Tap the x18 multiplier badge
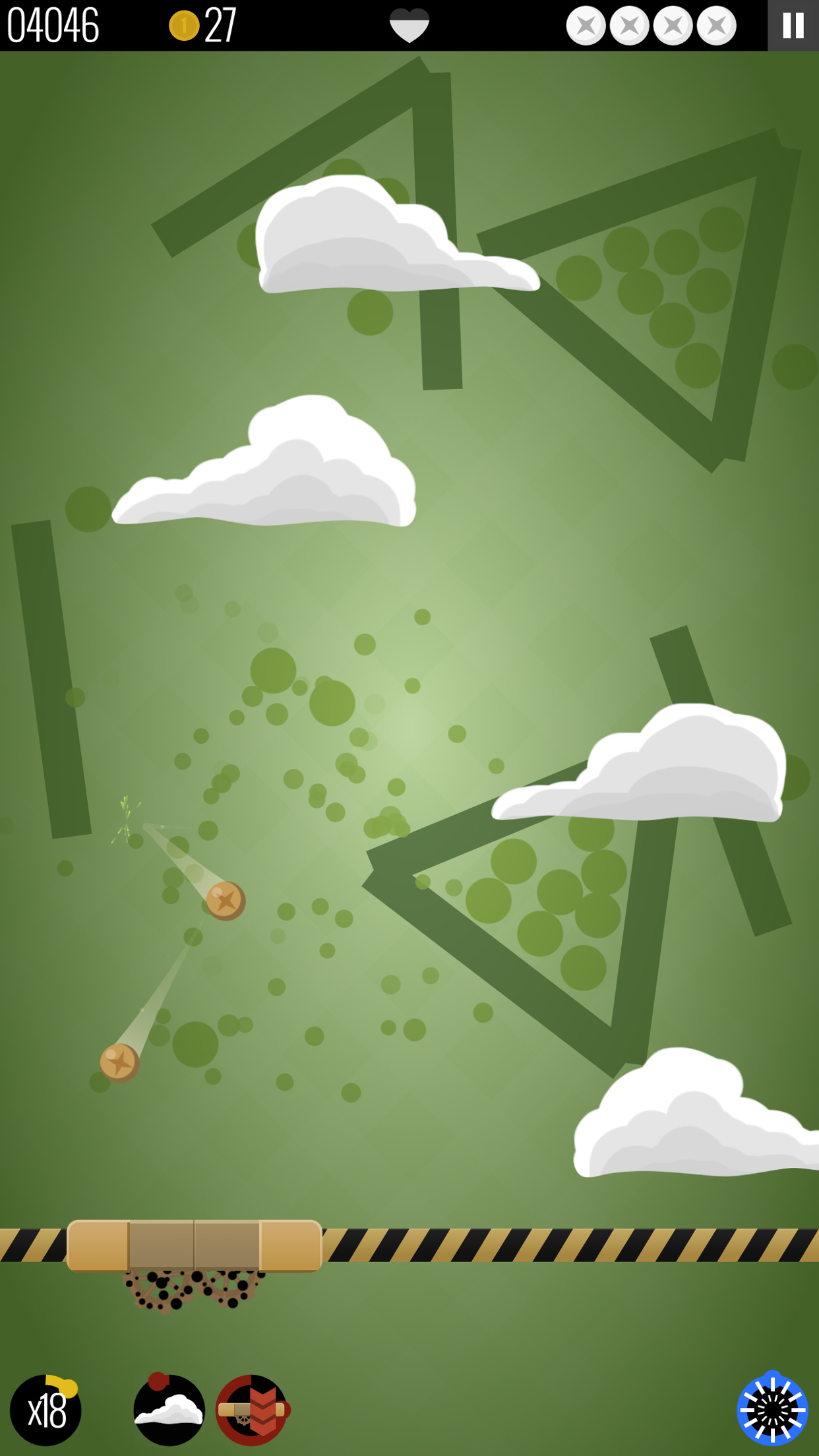The width and height of the screenshot is (819, 1456). (x=45, y=1410)
